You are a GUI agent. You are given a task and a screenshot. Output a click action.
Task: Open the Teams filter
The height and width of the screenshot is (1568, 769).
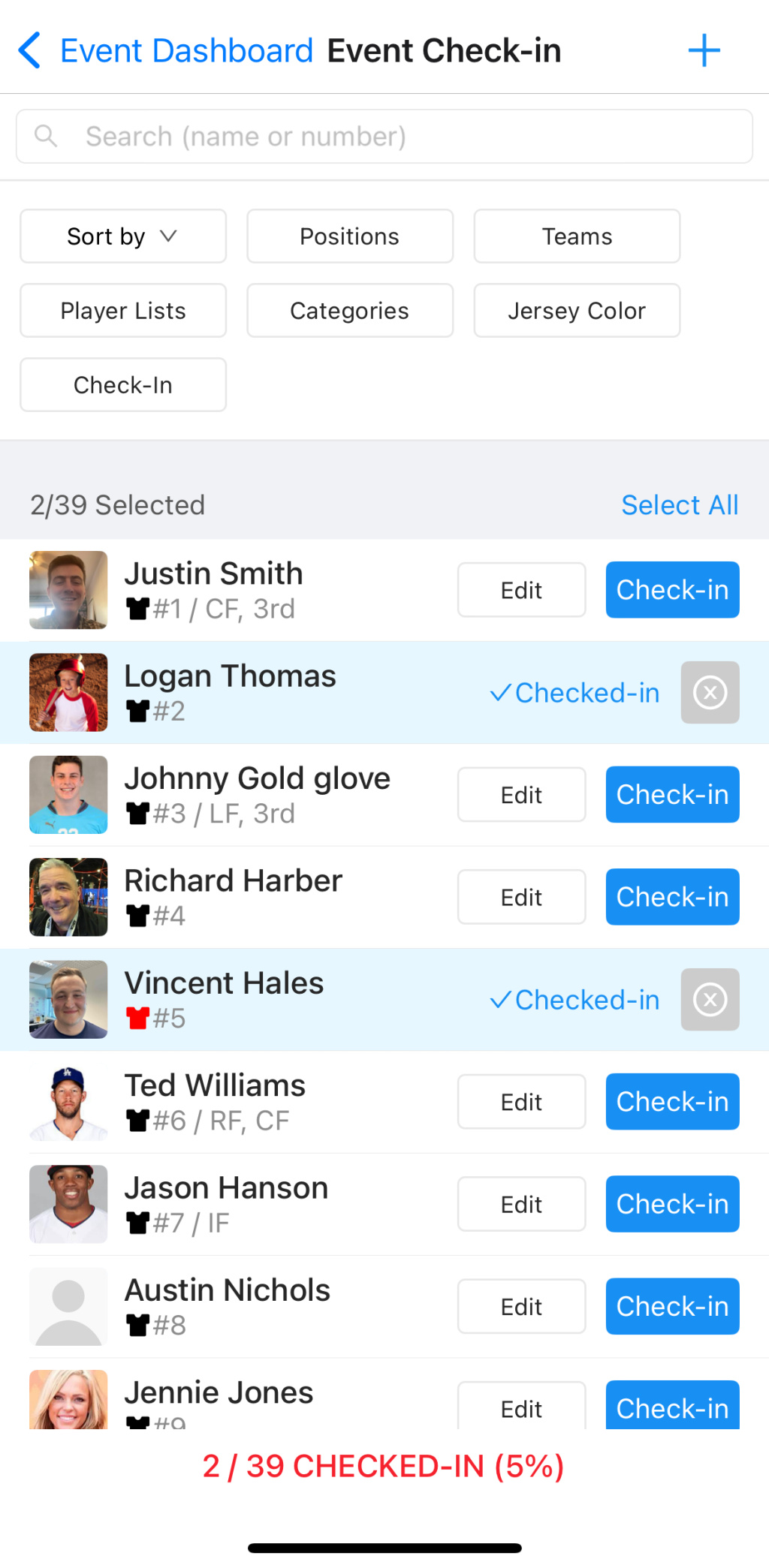(577, 236)
